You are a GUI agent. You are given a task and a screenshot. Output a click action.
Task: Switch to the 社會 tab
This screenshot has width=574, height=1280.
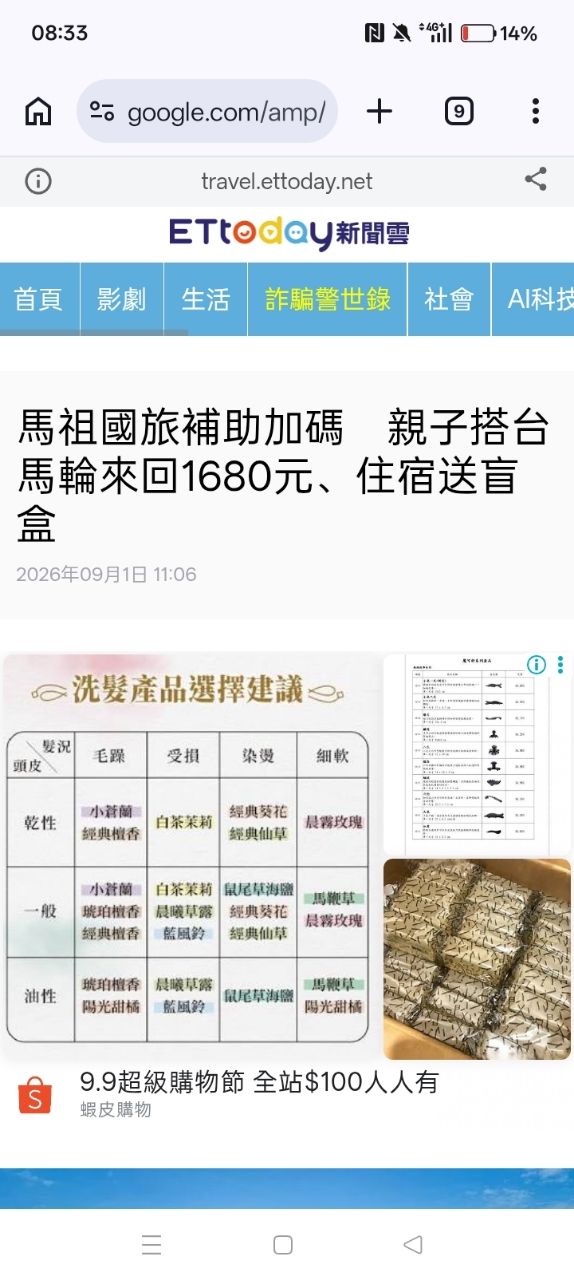point(449,299)
